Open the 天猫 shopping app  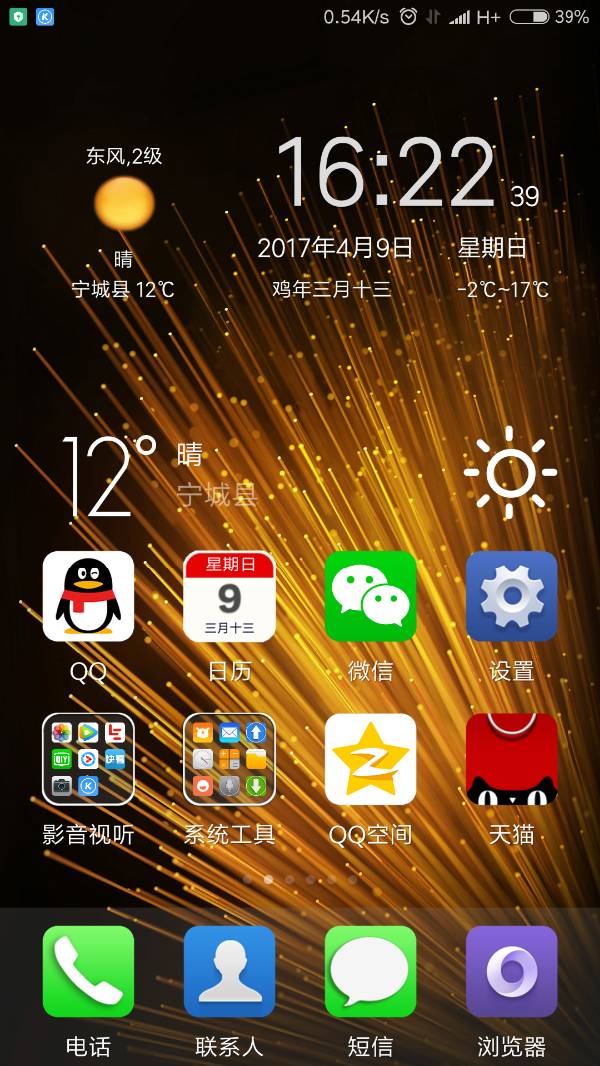pos(511,759)
